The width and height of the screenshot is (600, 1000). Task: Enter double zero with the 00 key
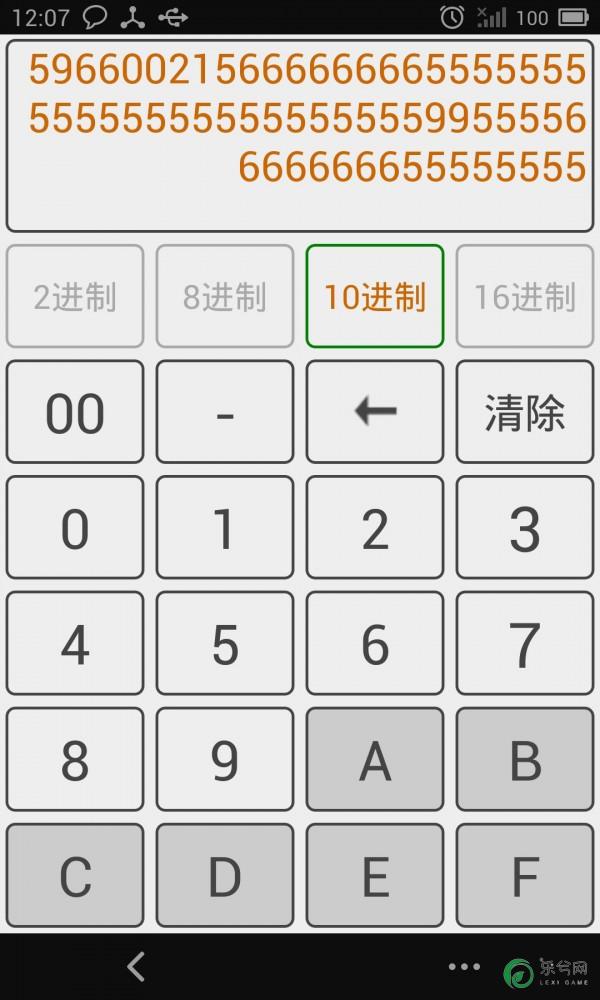[x=75, y=412]
